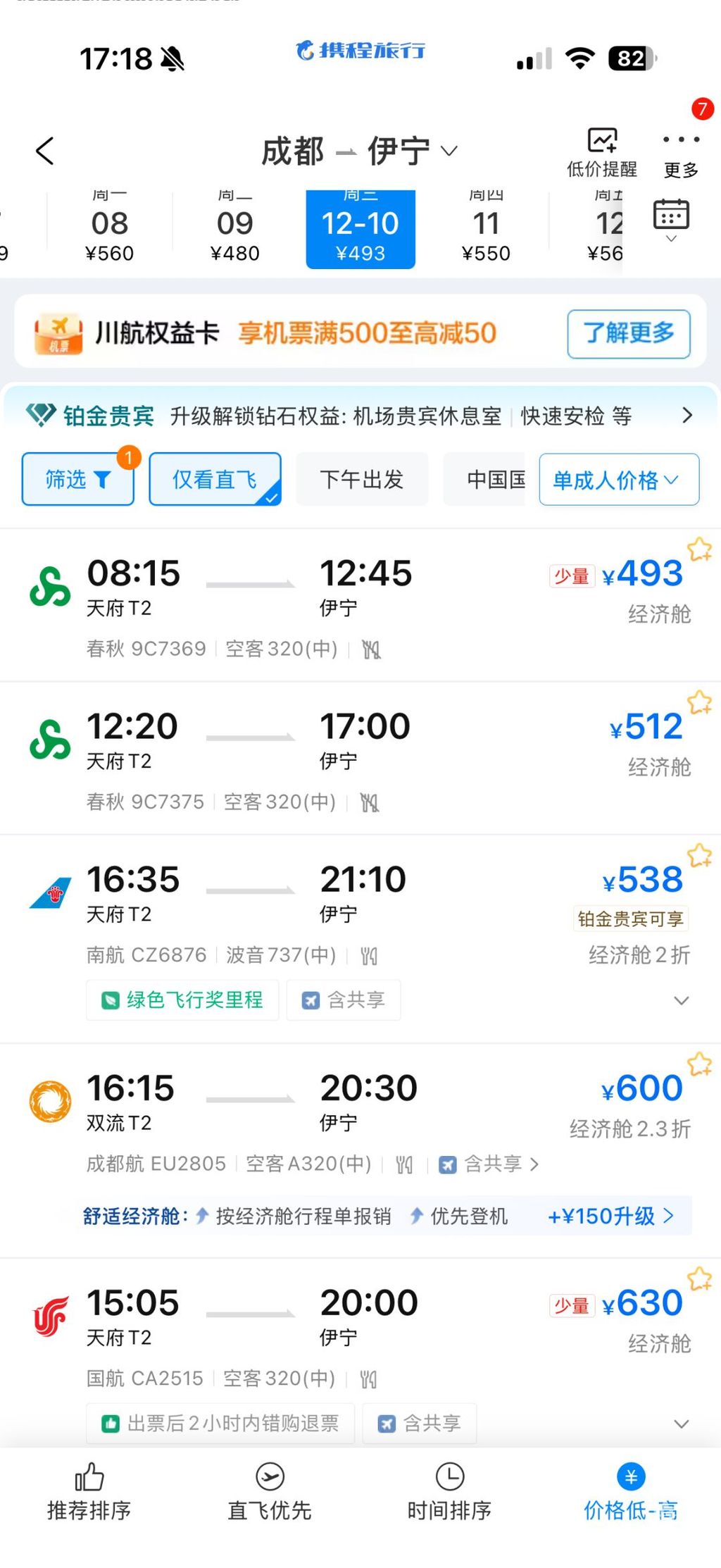Favorite the 12:20 春秋 9C7375 flight
The height and width of the screenshot is (1568, 721).
(699, 702)
